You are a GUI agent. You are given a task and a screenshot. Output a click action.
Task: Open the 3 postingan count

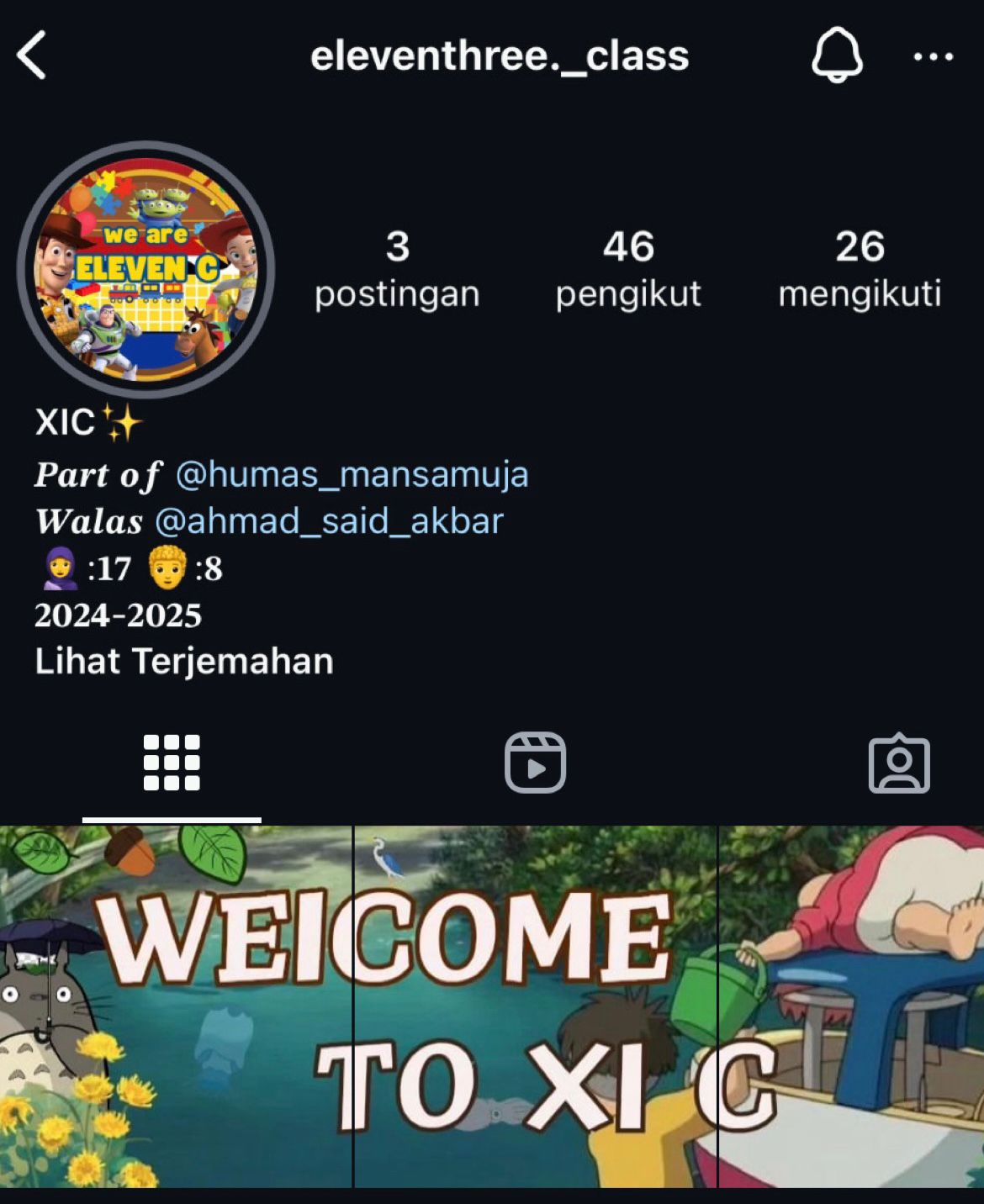point(397,269)
